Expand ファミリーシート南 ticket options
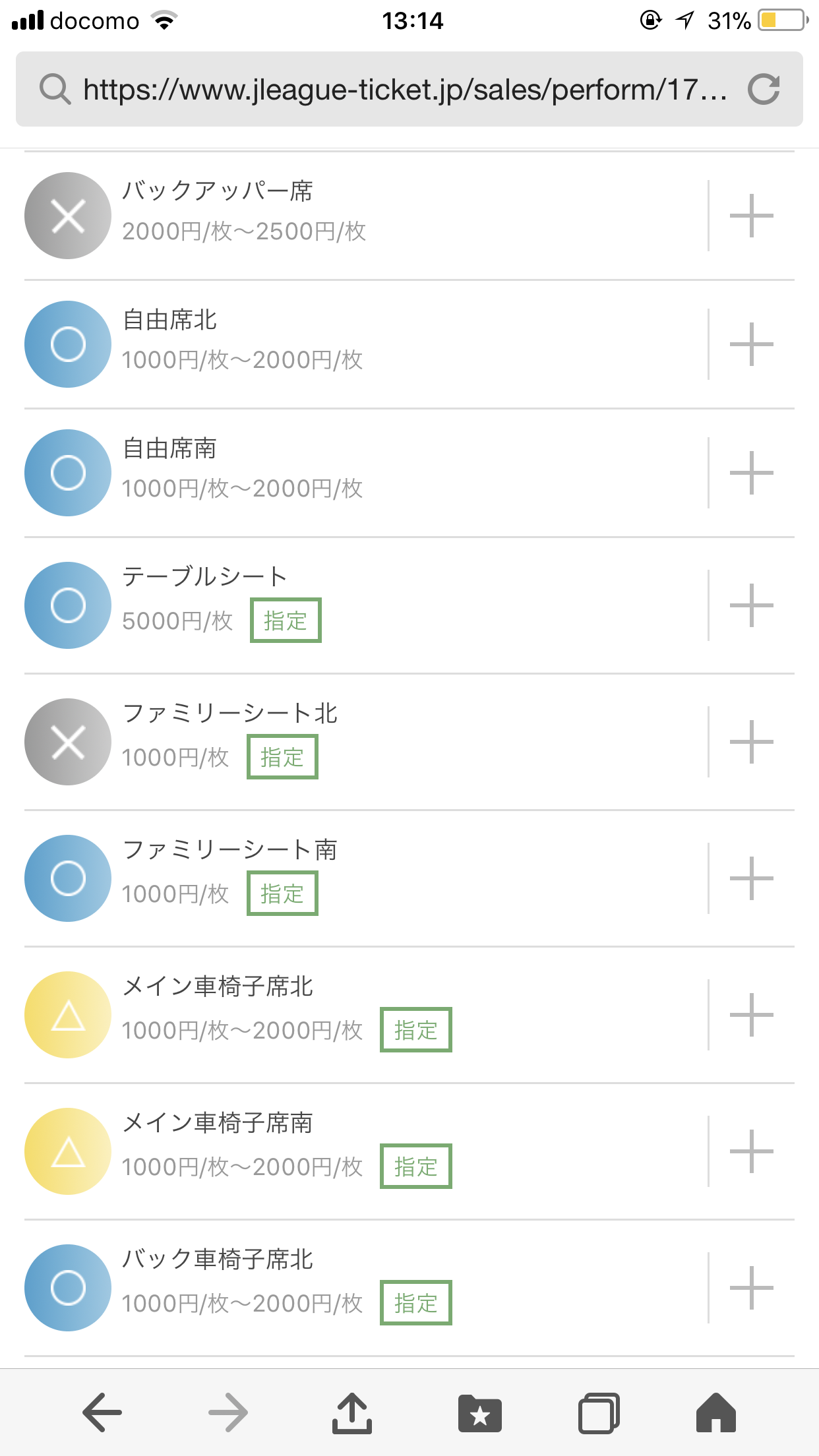819x1456 pixels. (751, 878)
